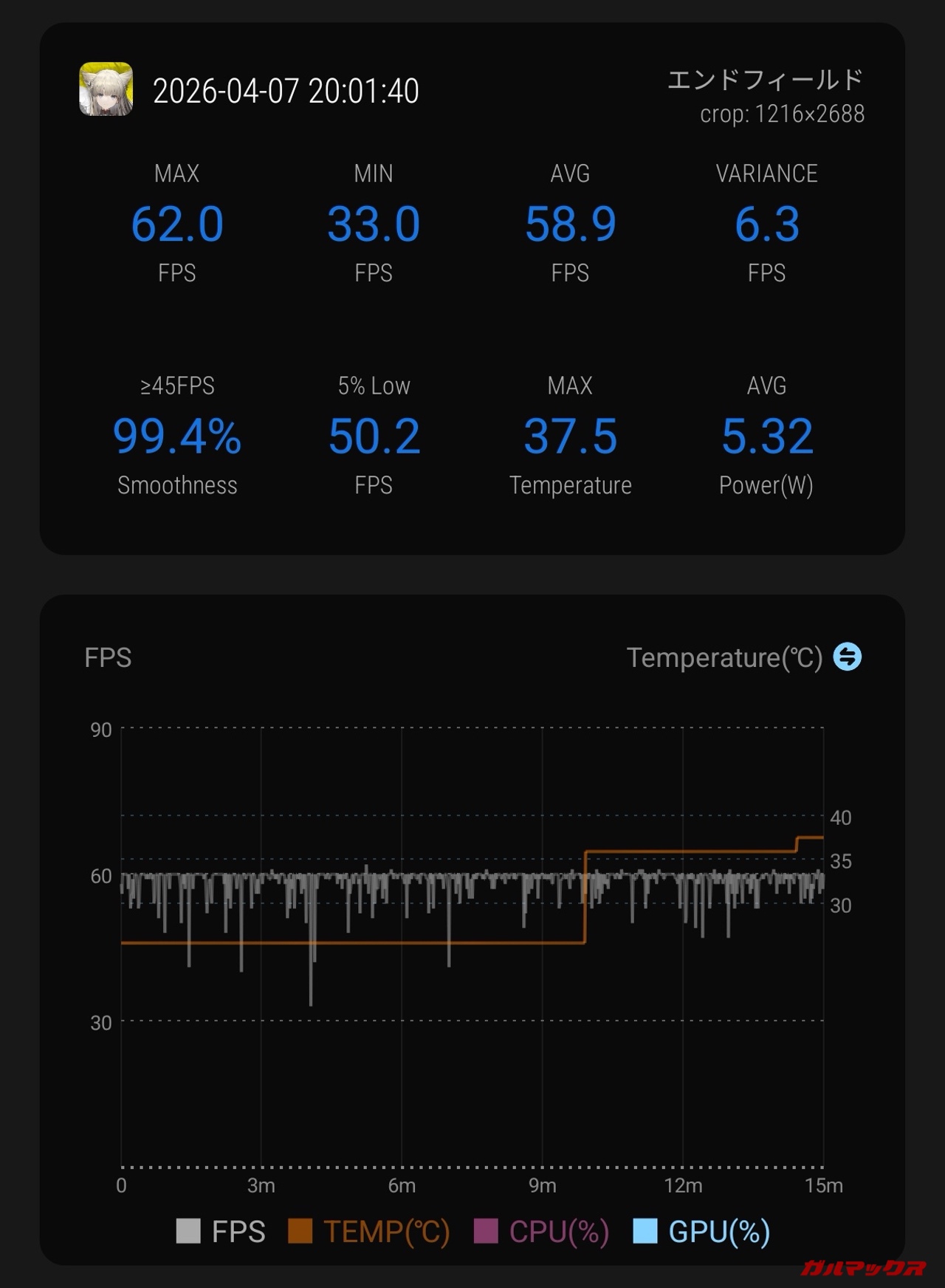The width and height of the screenshot is (945, 1288).
Task: Show the GPU(%) series on the chart
Action: coord(701,1231)
